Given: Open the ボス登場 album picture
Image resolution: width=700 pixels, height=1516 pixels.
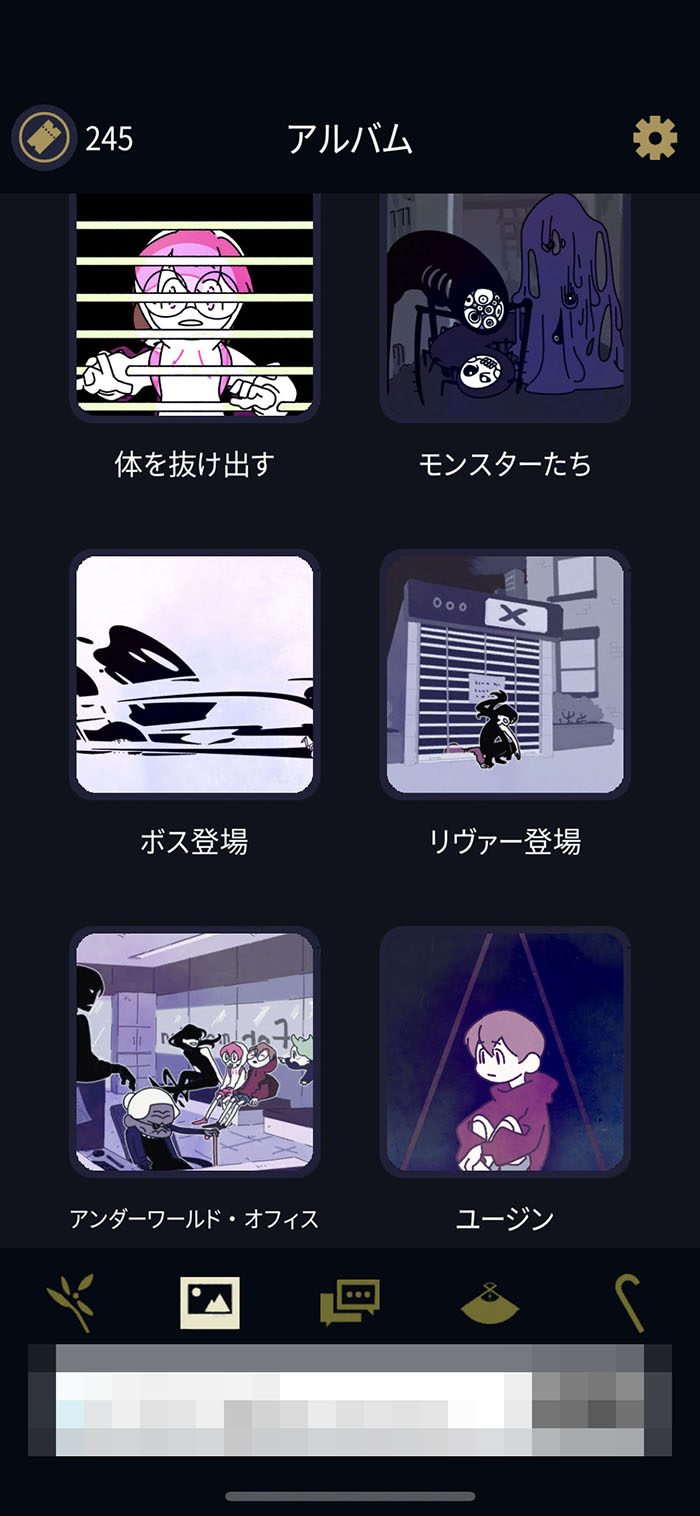Looking at the screenshot, I should click(195, 674).
